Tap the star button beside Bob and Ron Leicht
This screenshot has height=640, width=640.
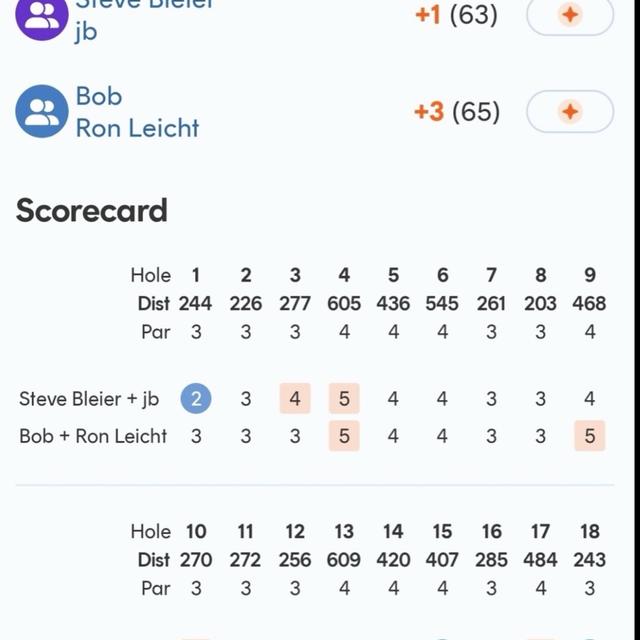[x=569, y=111]
